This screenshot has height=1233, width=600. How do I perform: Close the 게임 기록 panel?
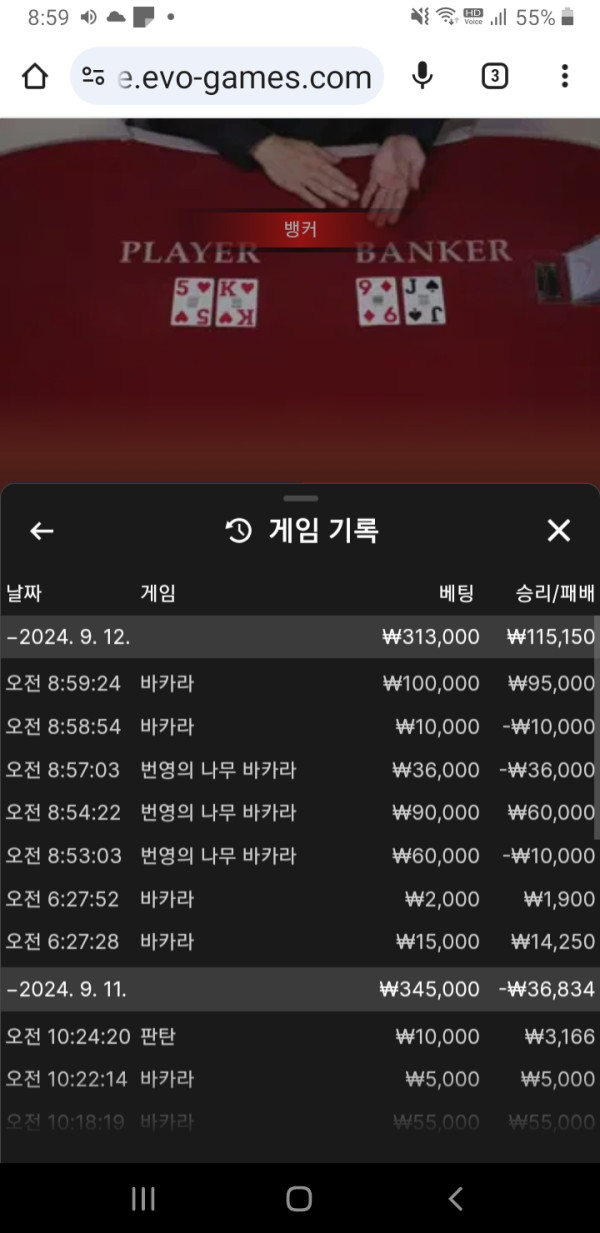[558, 531]
